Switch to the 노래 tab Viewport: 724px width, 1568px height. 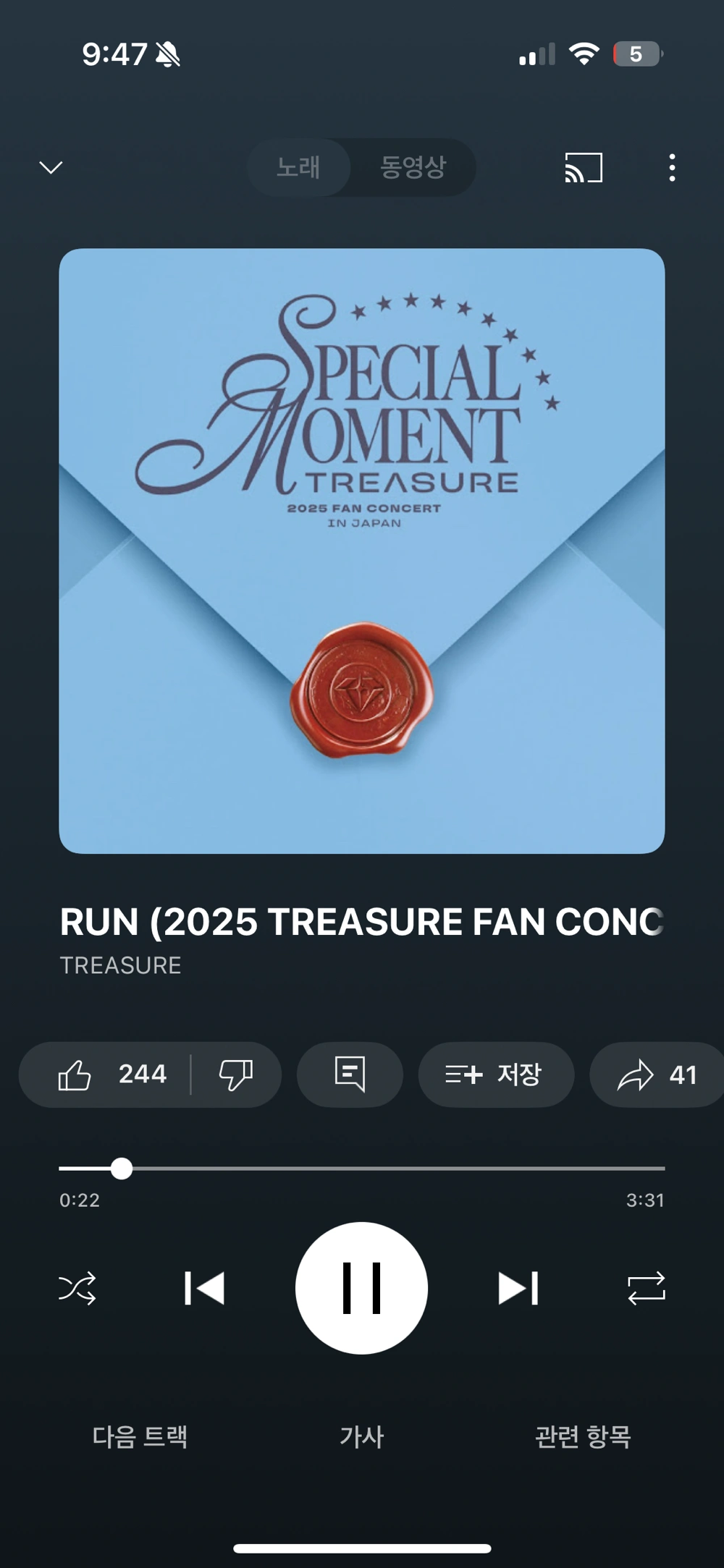click(x=298, y=168)
